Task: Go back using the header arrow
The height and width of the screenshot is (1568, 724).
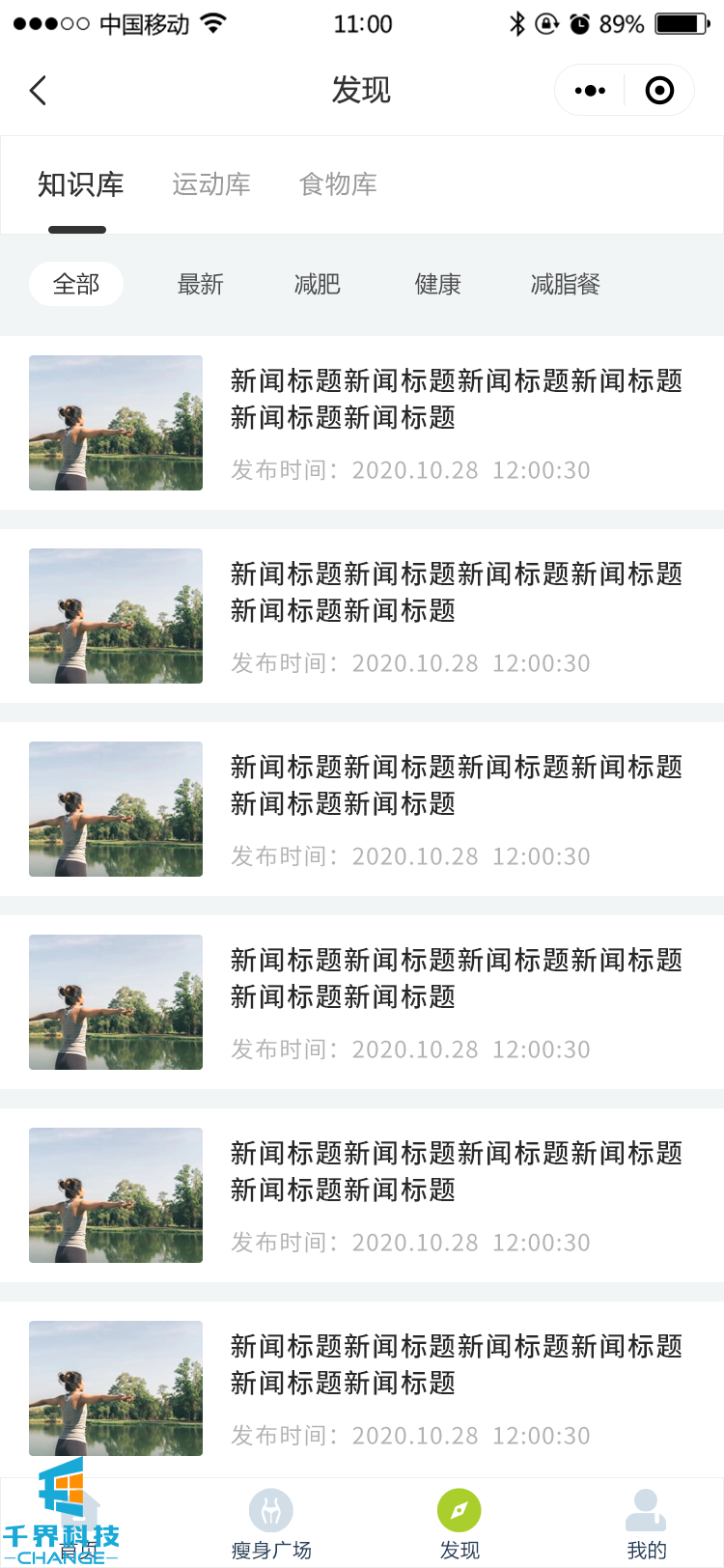Action: pos(39,91)
